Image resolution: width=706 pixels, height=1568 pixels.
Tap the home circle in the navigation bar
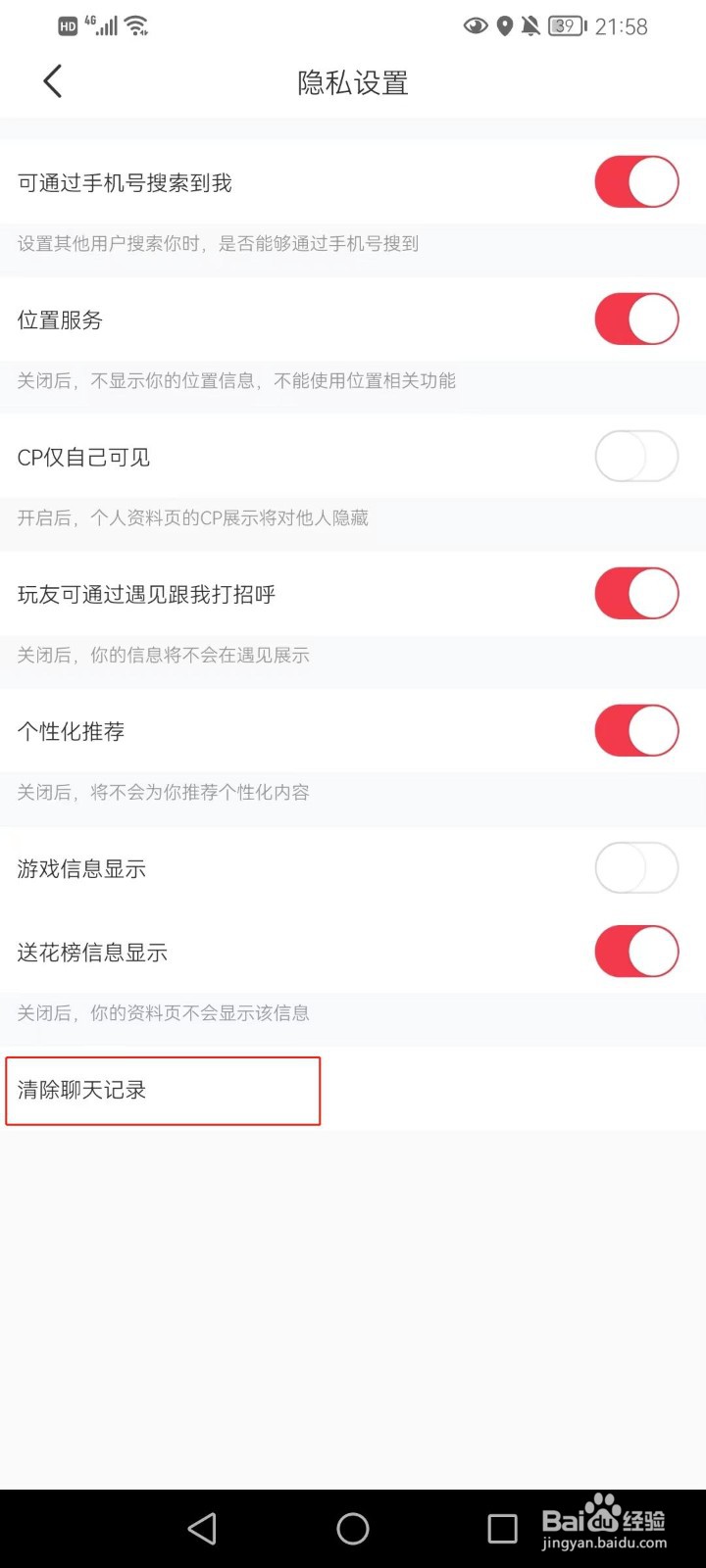pos(352,1527)
